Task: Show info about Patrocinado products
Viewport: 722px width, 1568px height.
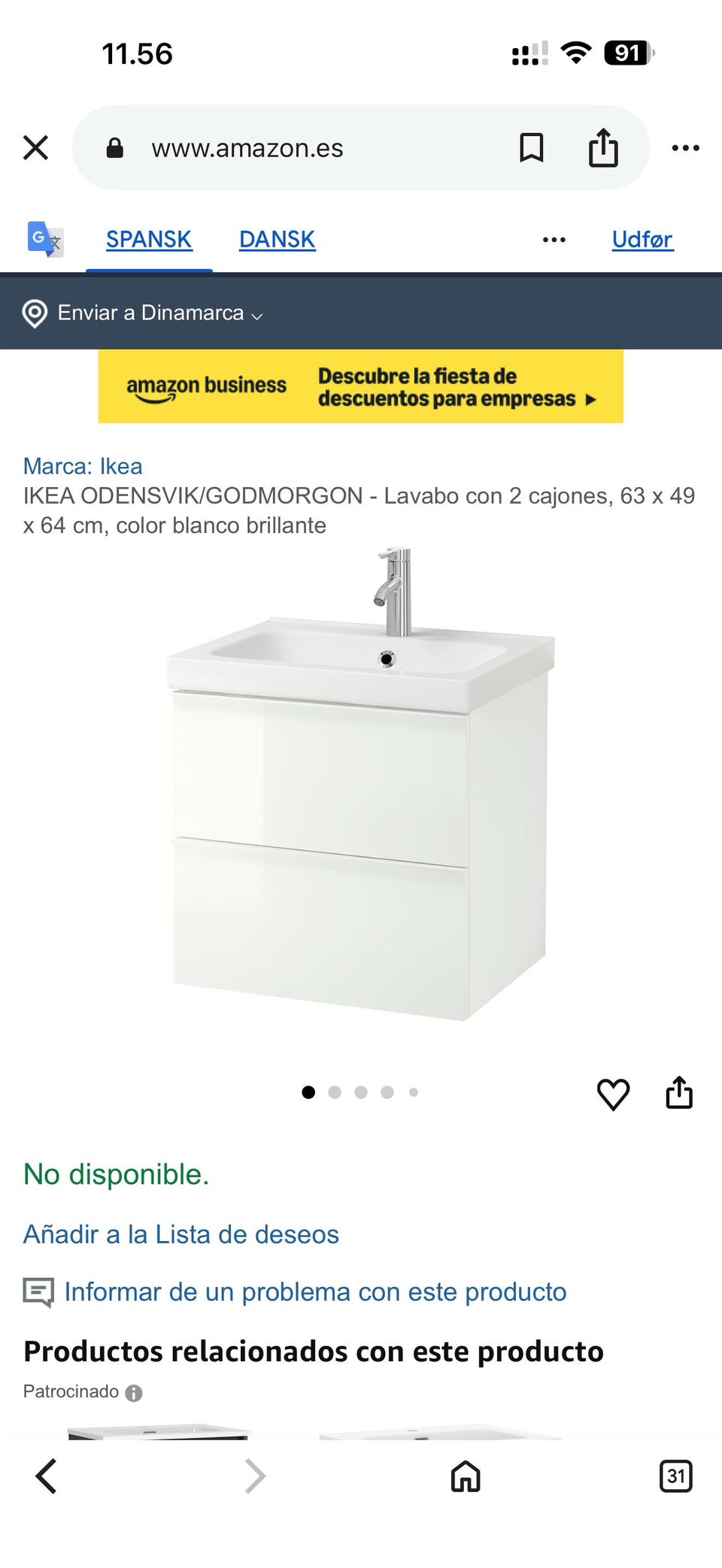Action: (134, 1393)
